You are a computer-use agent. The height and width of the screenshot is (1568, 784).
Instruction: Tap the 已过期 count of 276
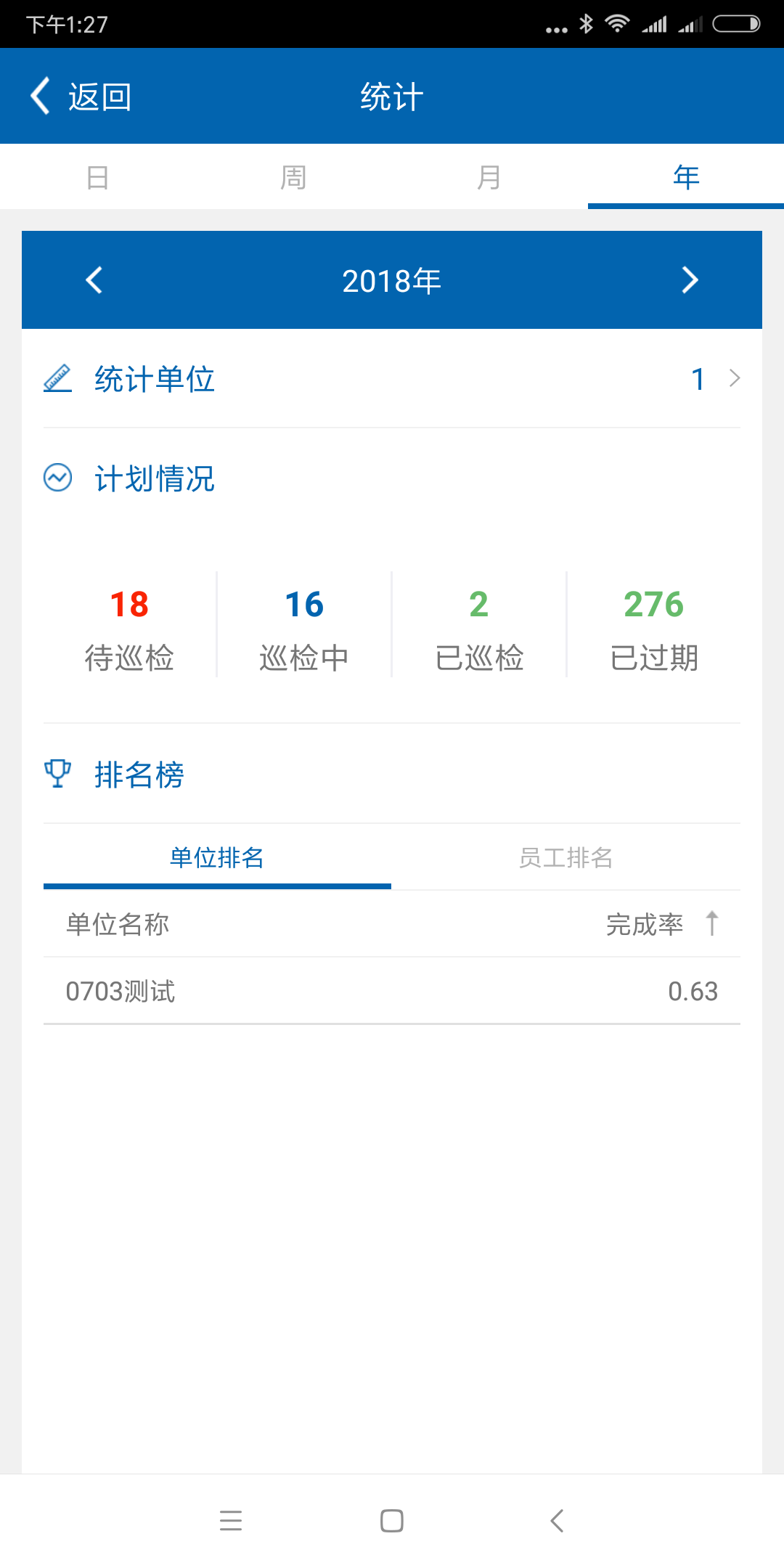[x=652, y=604]
